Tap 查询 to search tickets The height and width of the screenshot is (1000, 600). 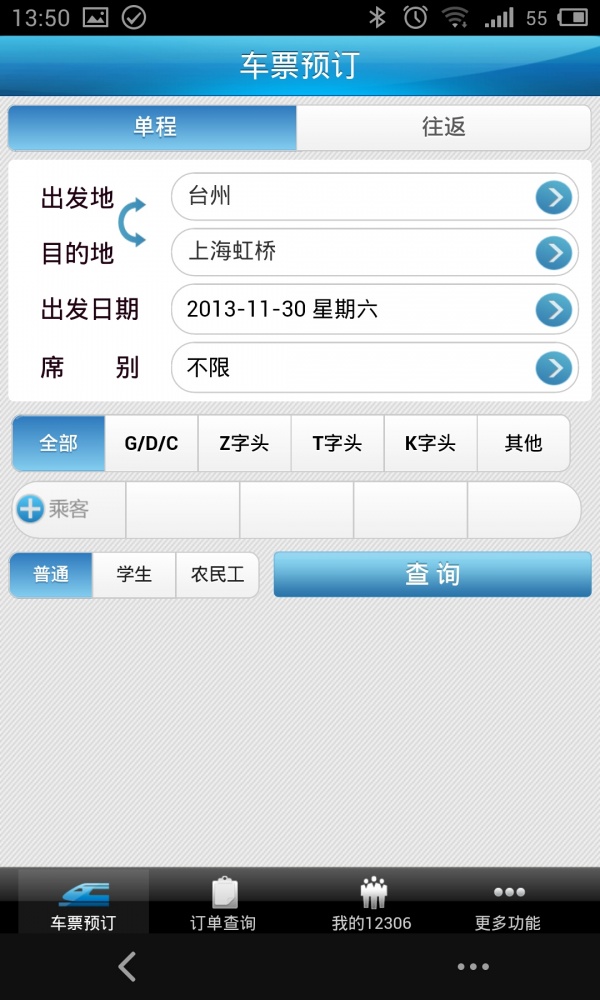pos(432,575)
